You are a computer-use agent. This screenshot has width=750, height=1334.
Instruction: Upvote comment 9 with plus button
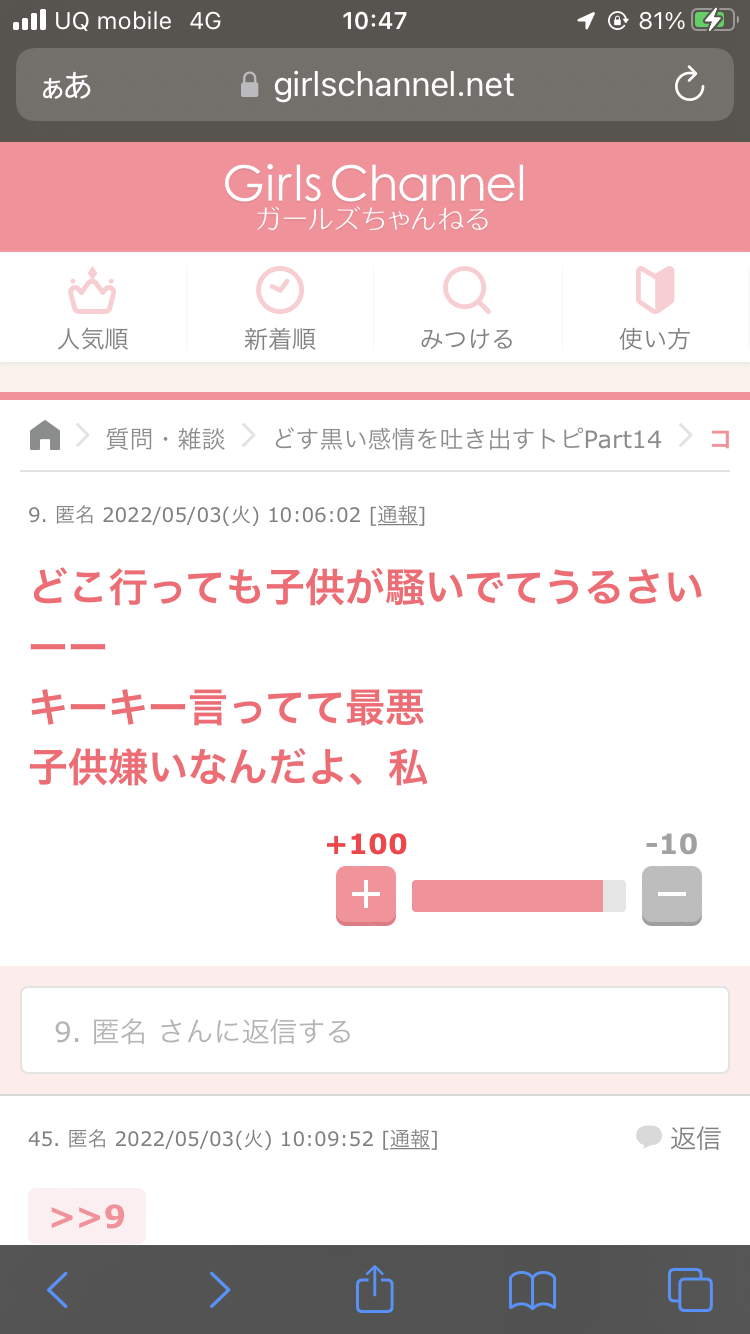366,895
